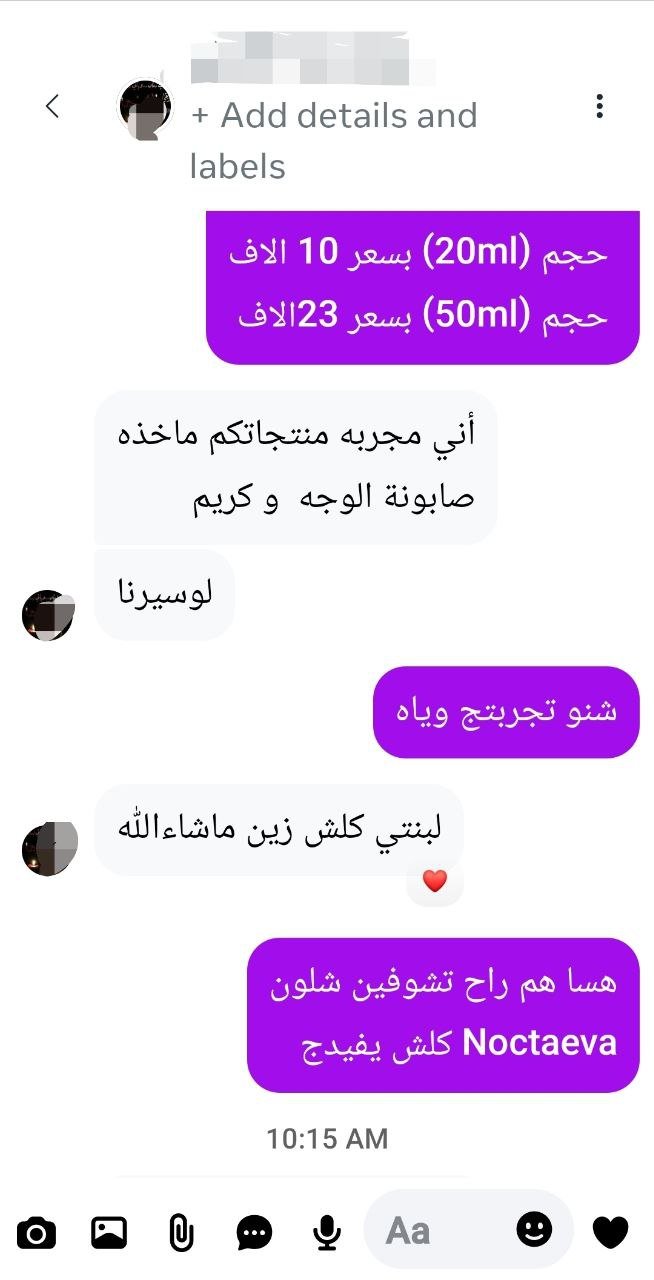Open the photo gallery picker
This screenshot has width=654, height=1280.
tap(109, 1232)
